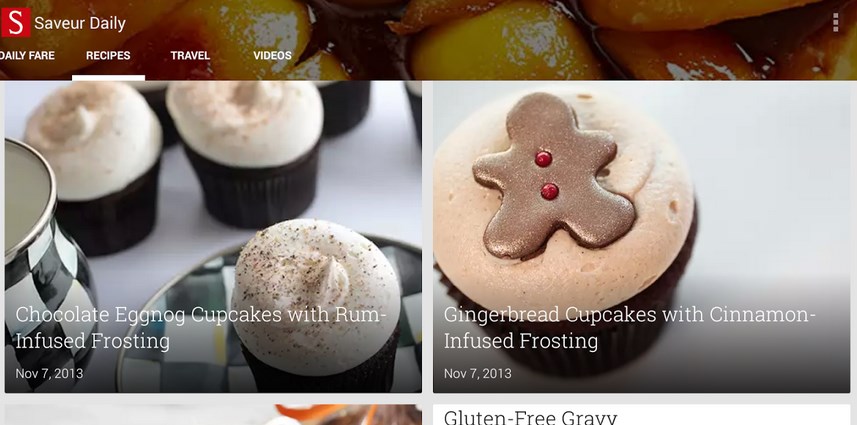The width and height of the screenshot is (857, 425).
Task: Open Gingerbread Cupcakes recipe card
Action: coord(641,237)
